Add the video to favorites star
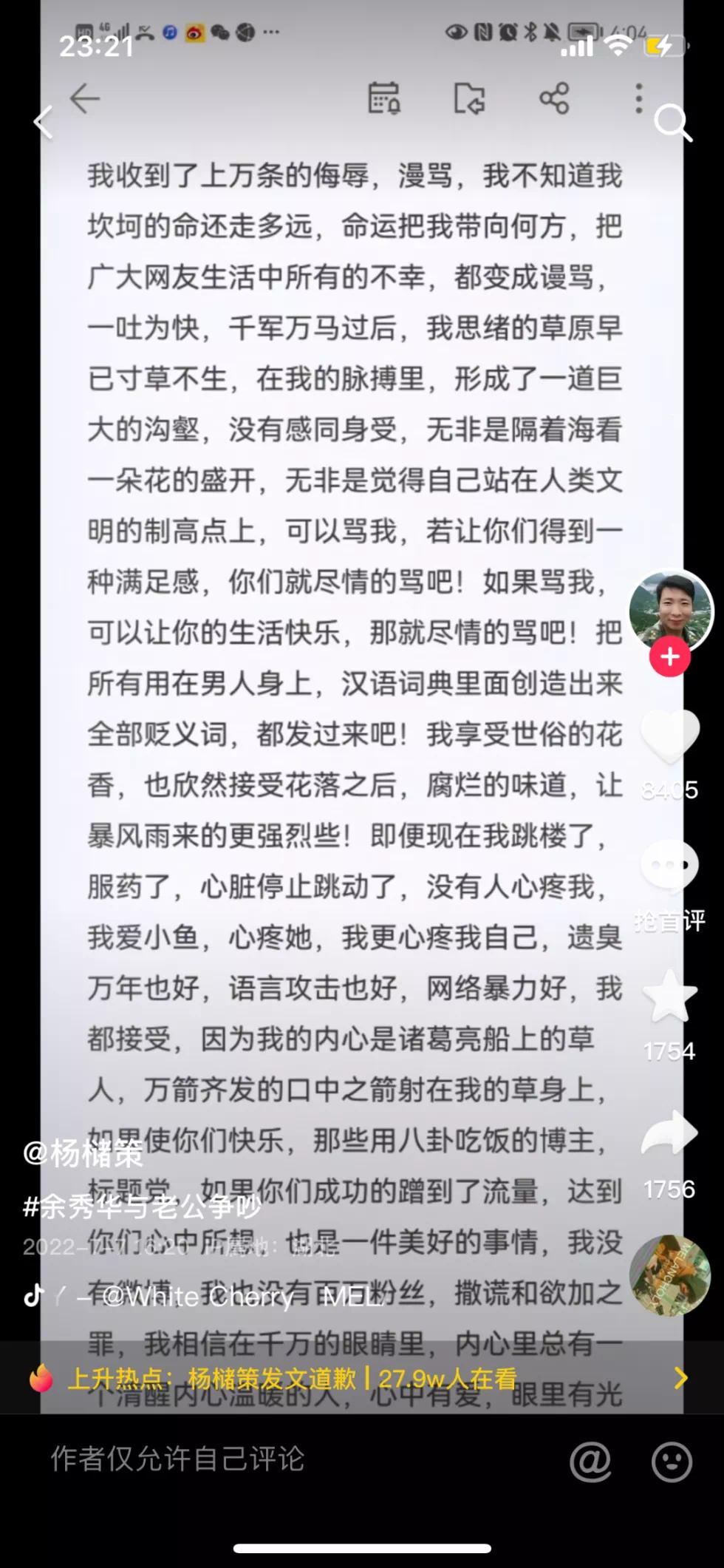Image resolution: width=724 pixels, height=1568 pixels. pyautogui.click(x=670, y=997)
